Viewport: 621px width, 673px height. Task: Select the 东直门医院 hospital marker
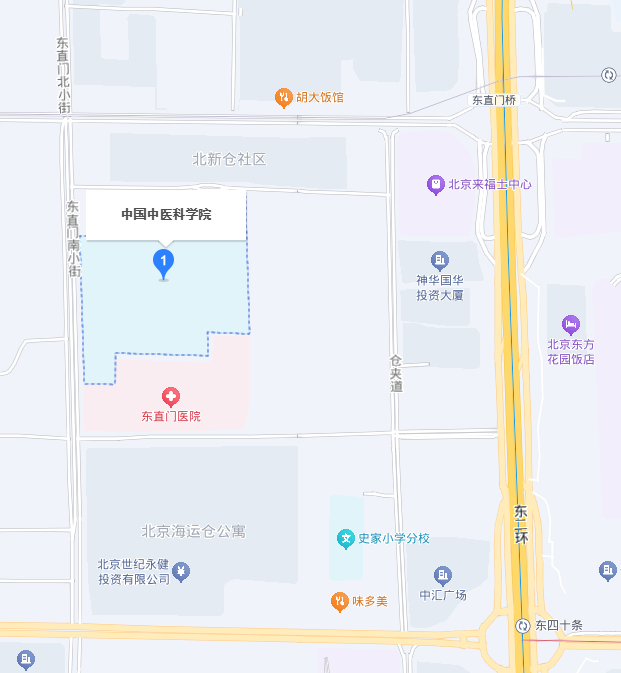click(x=171, y=397)
